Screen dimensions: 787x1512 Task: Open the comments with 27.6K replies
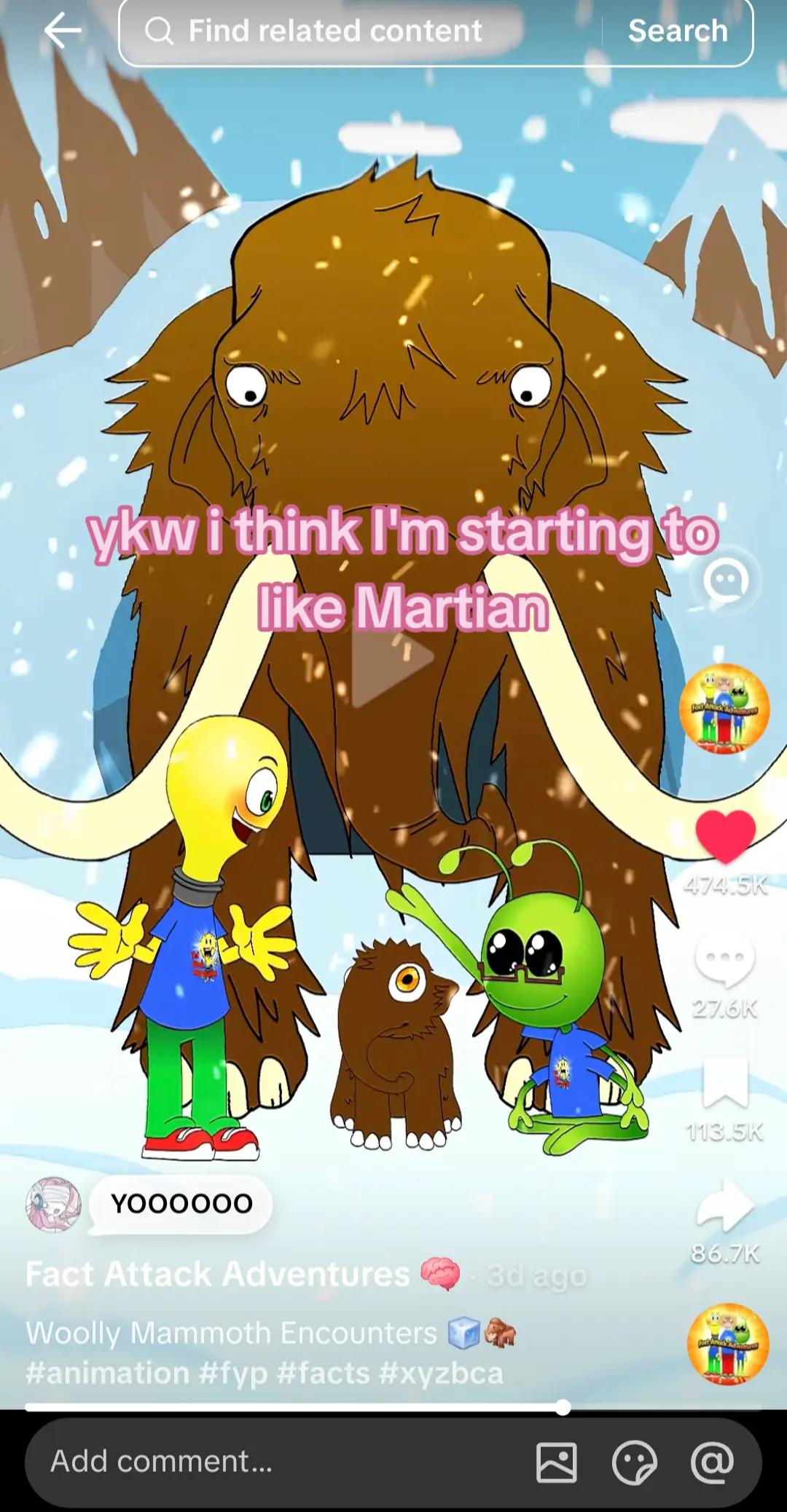pos(725,960)
